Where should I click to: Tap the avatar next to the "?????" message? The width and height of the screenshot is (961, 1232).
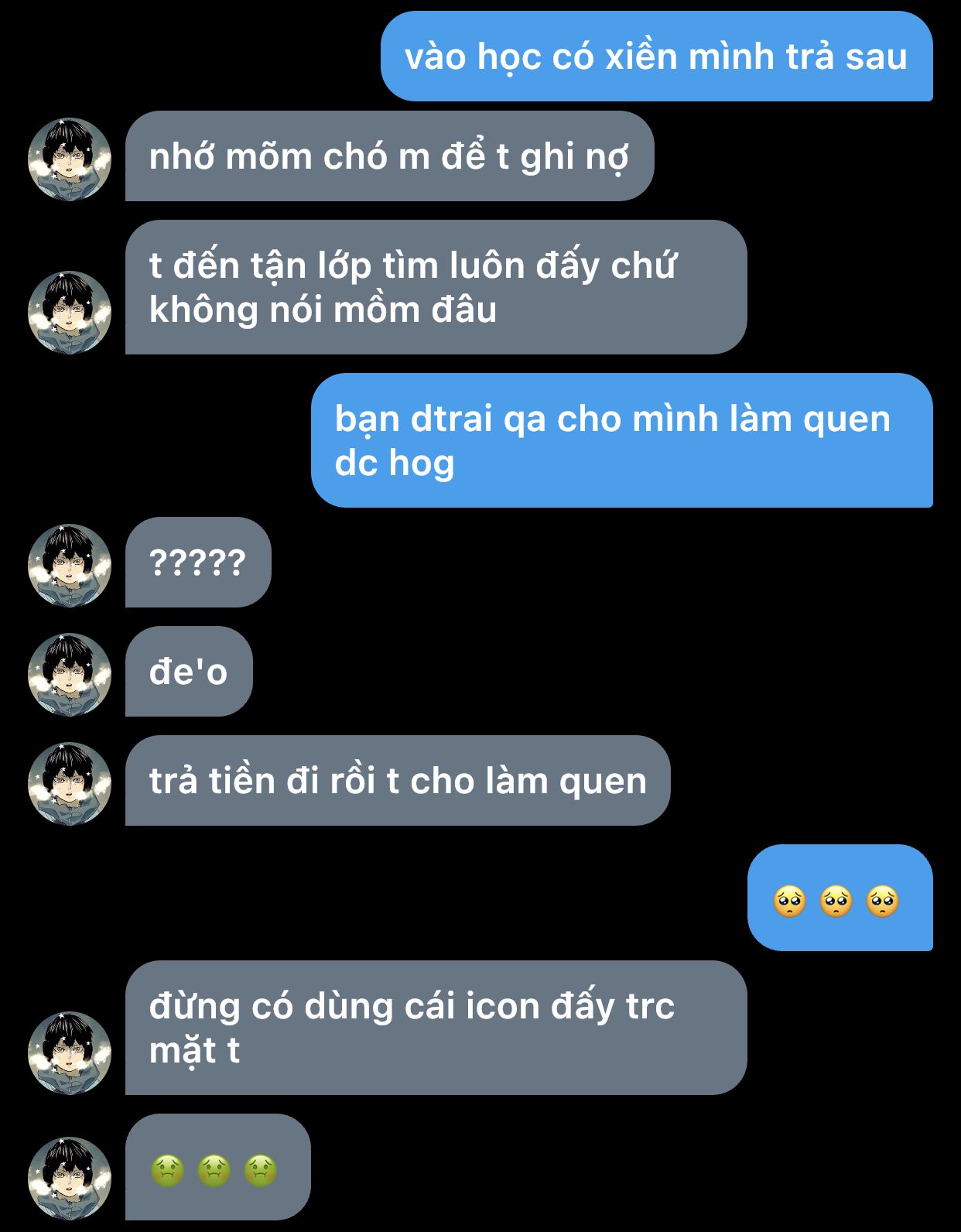coord(70,566)
